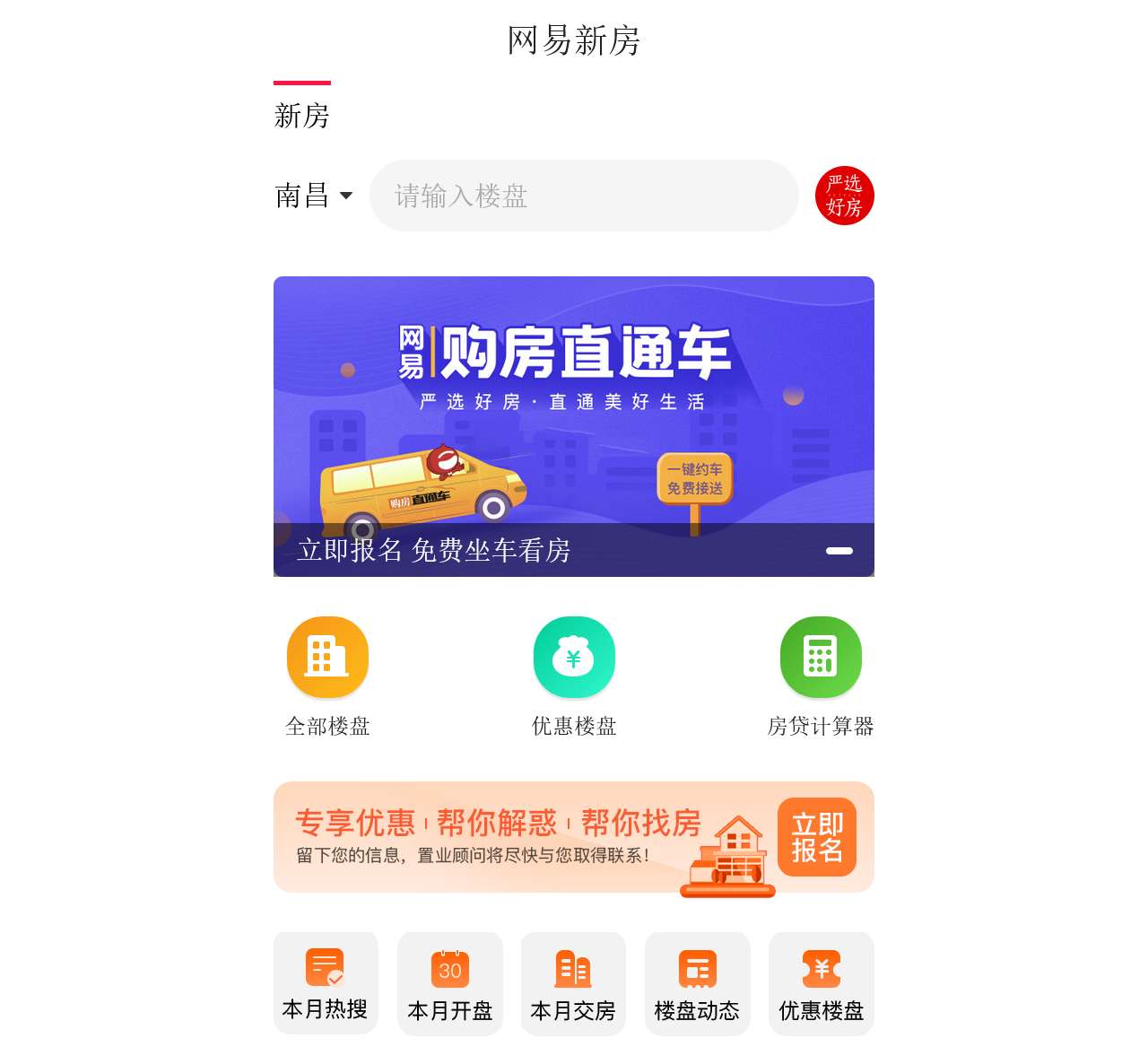Browse 本月交房 properties
This screenshot has height=1047, width=1148.
point(573,983)
